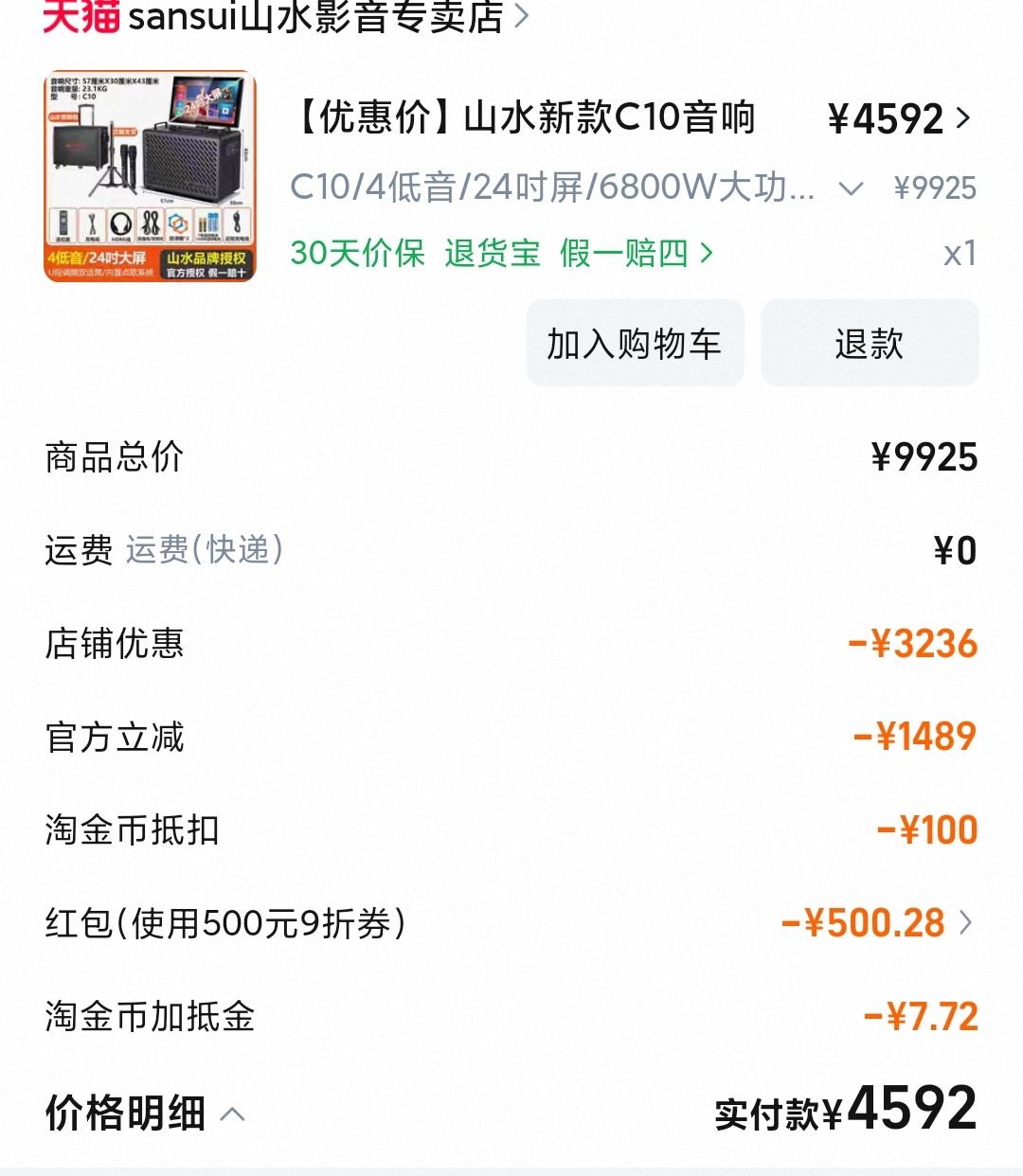Tap 加入购物车 to add the speaker
1023x1176 pixels.
[x=634, y=344]
